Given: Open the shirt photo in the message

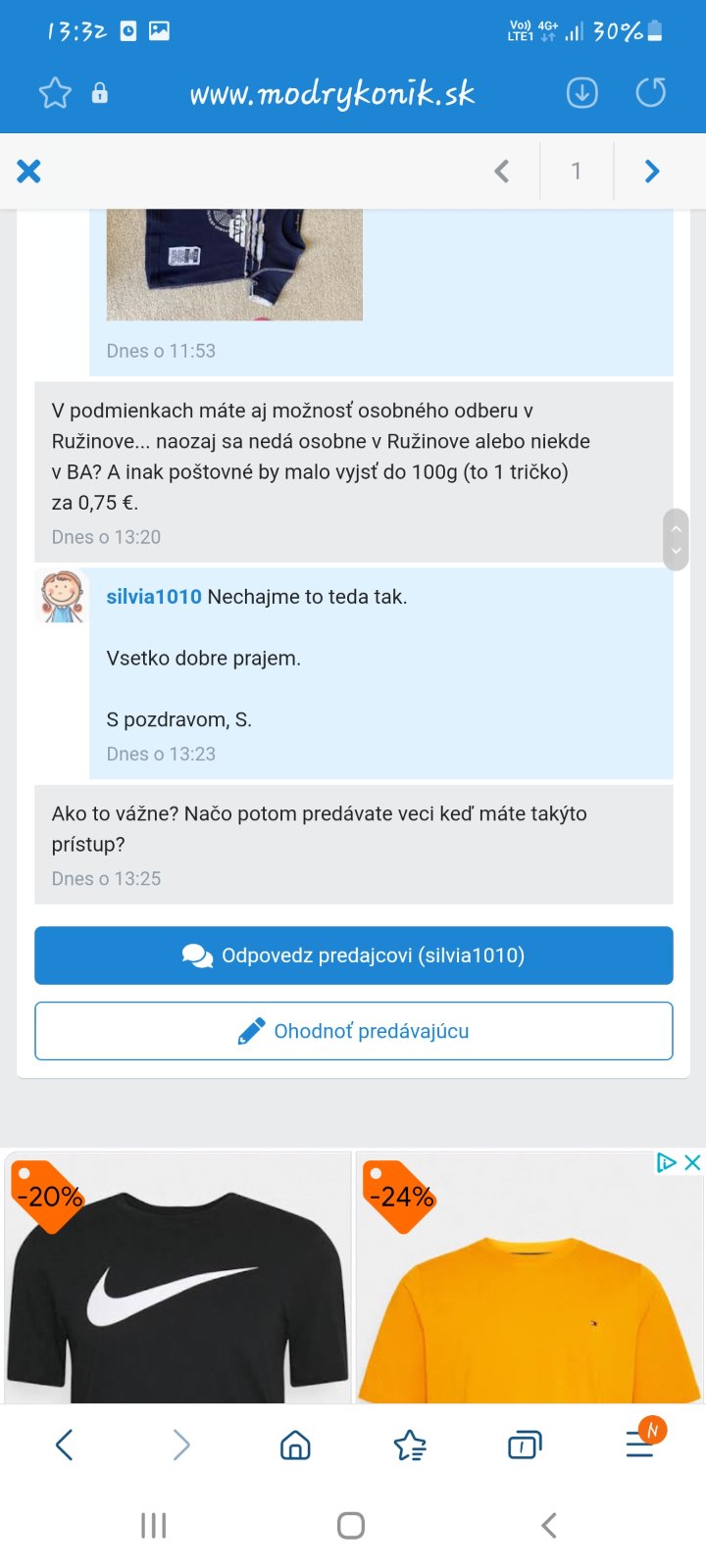Looking at the screenshot, I should [234, 265].
